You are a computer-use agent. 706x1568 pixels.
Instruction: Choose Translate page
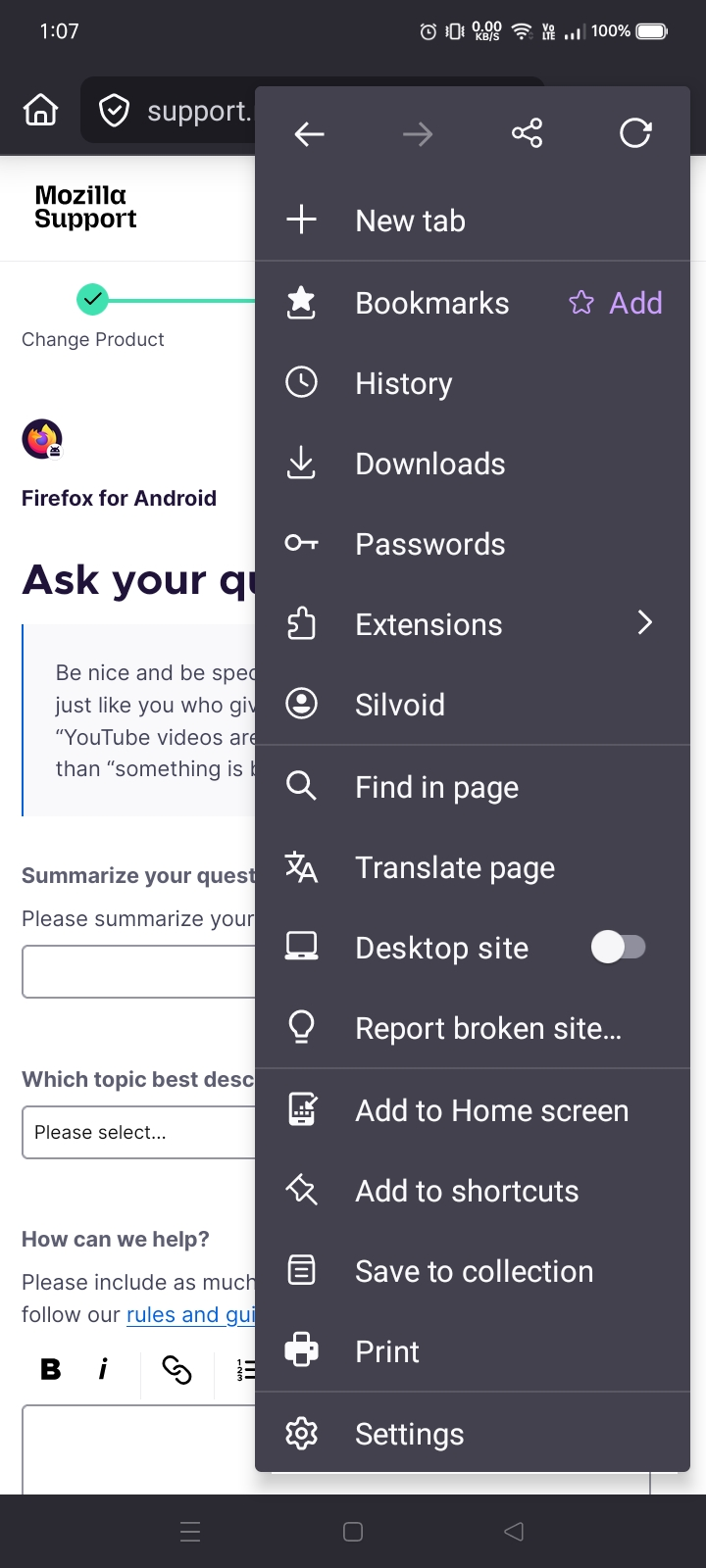tap(454, 867)
